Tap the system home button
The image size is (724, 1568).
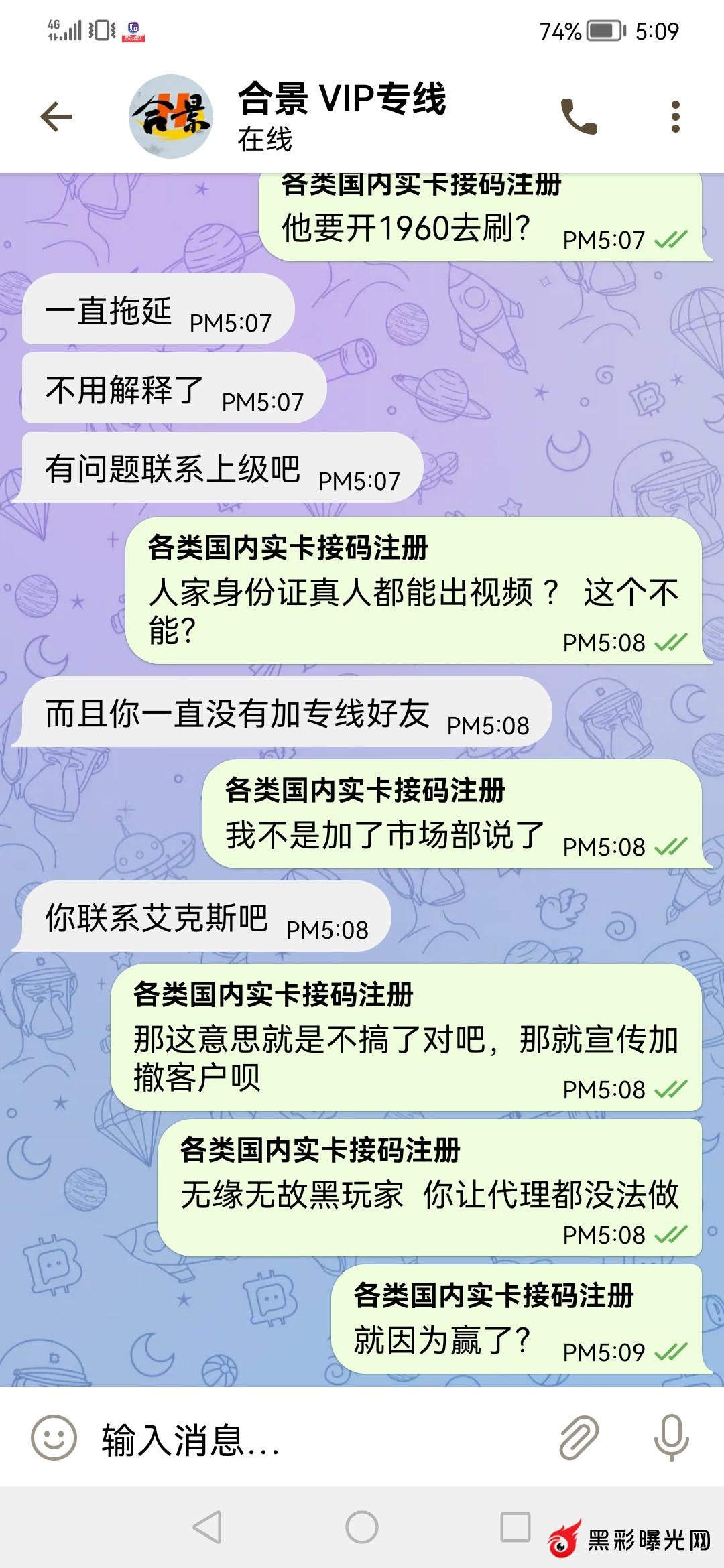362,1528
